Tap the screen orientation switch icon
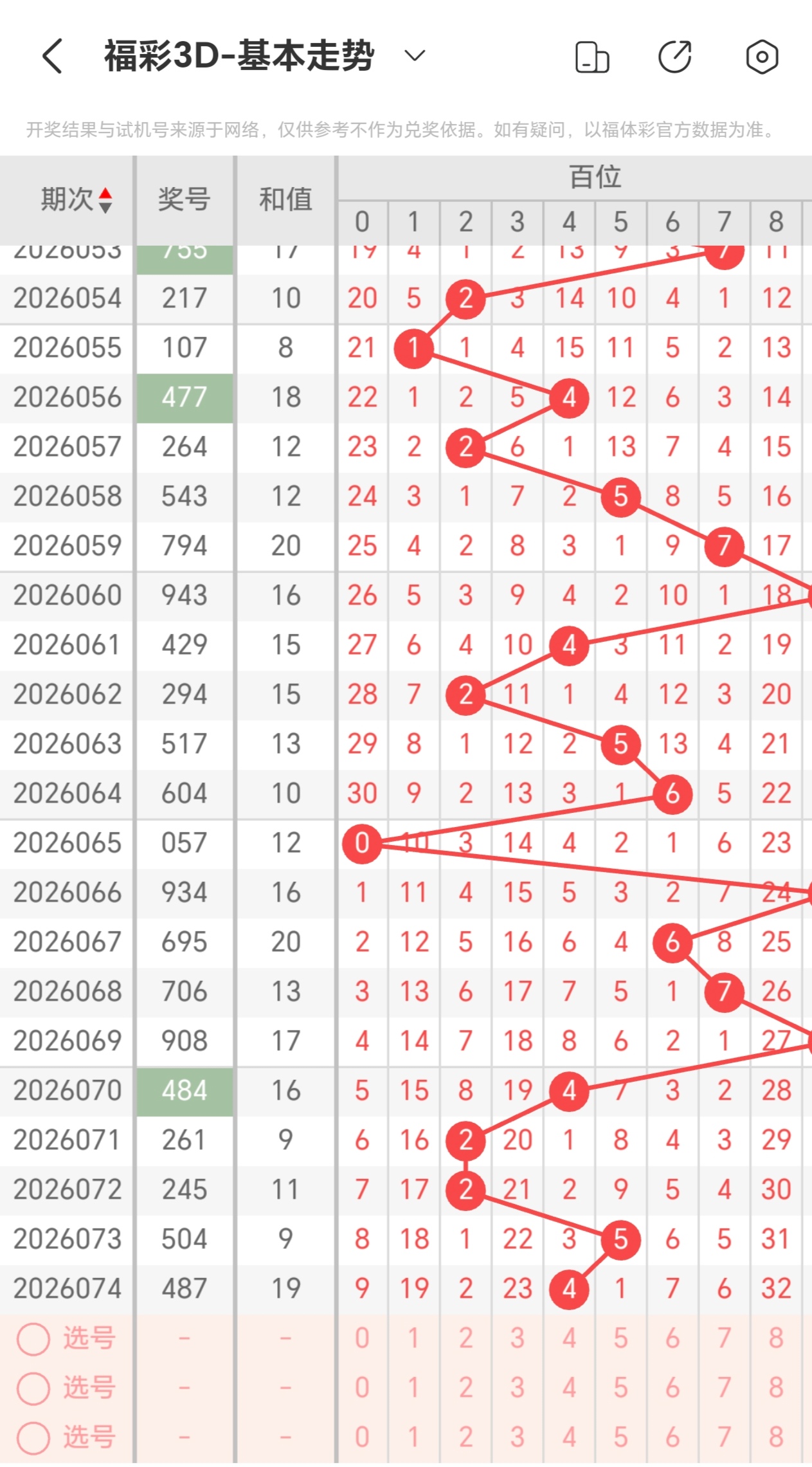The image size is (812, 1467). coord(591,57)
